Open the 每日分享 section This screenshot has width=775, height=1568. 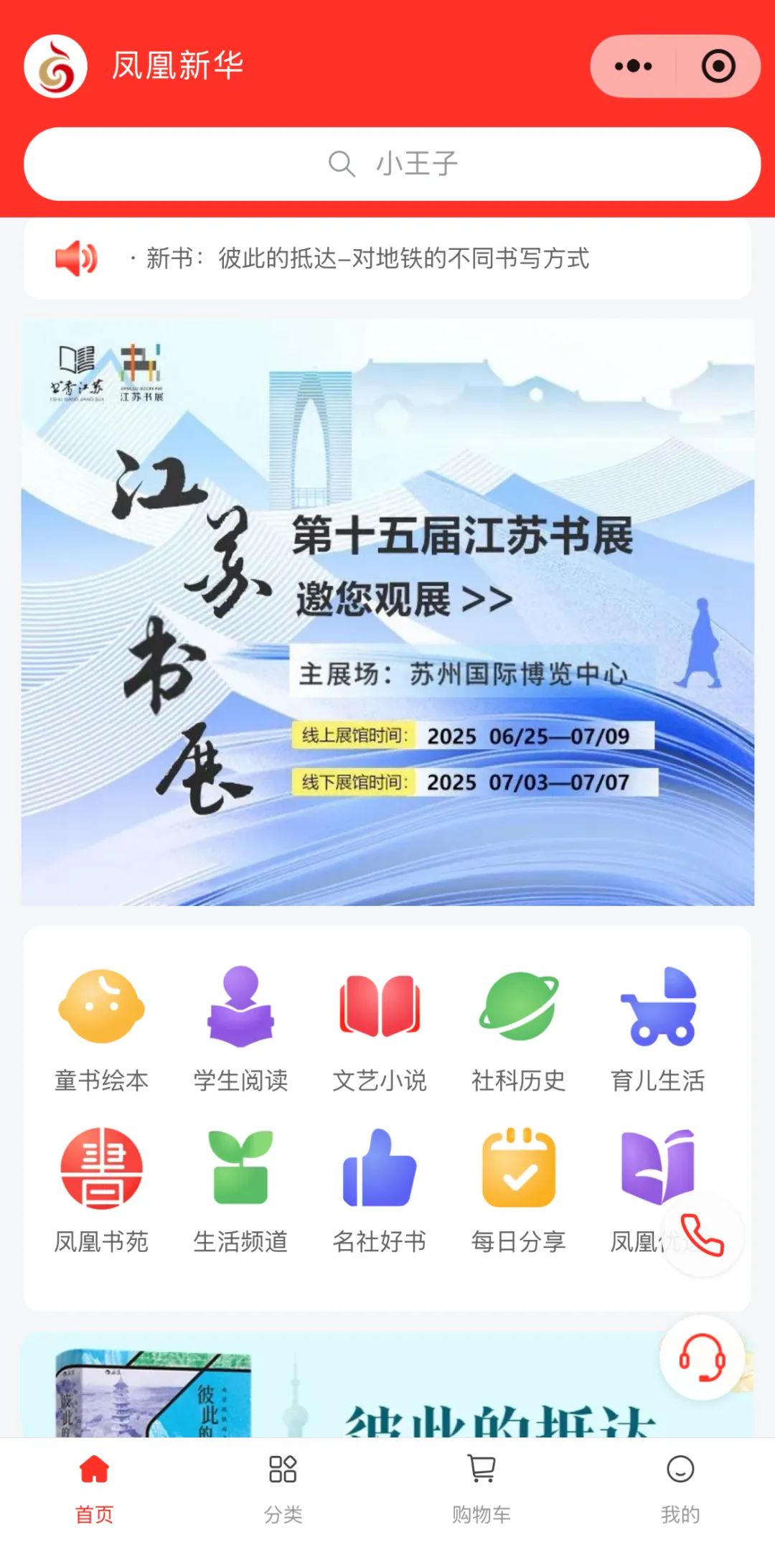pyautogui.click(x=518, y=1190)
